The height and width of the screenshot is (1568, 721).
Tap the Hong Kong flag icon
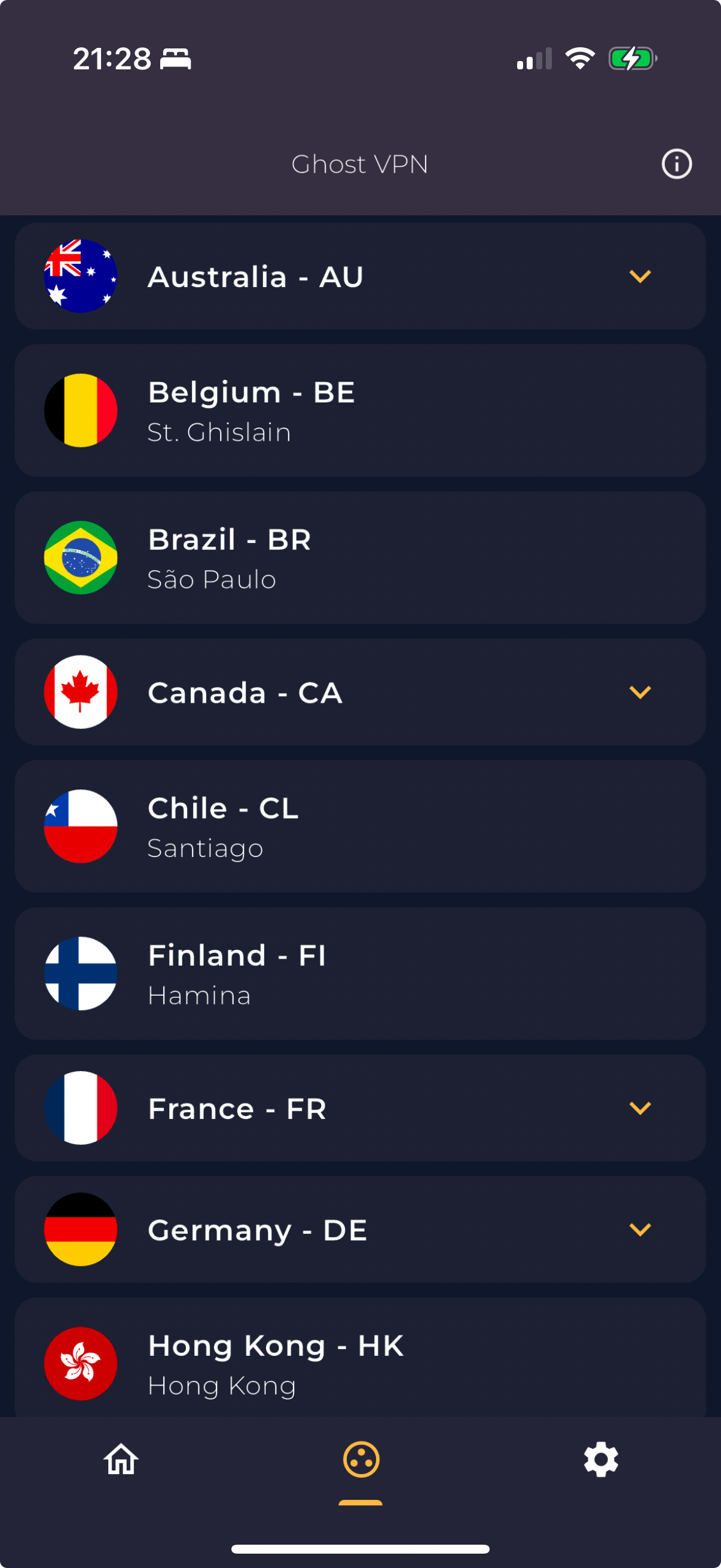coord(80,1363)
